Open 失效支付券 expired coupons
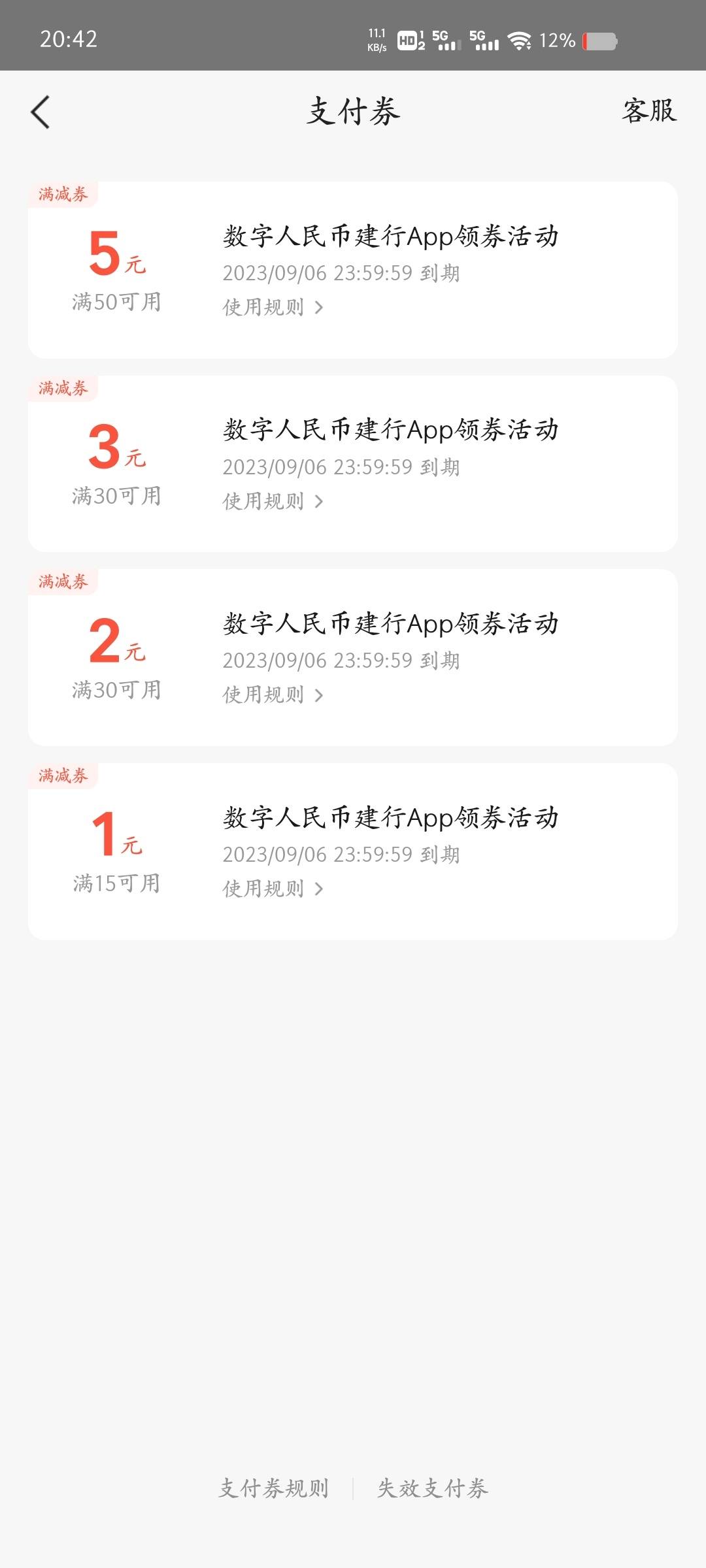The width and height of the screenshot is (706, 1568). pos(433,1488)
